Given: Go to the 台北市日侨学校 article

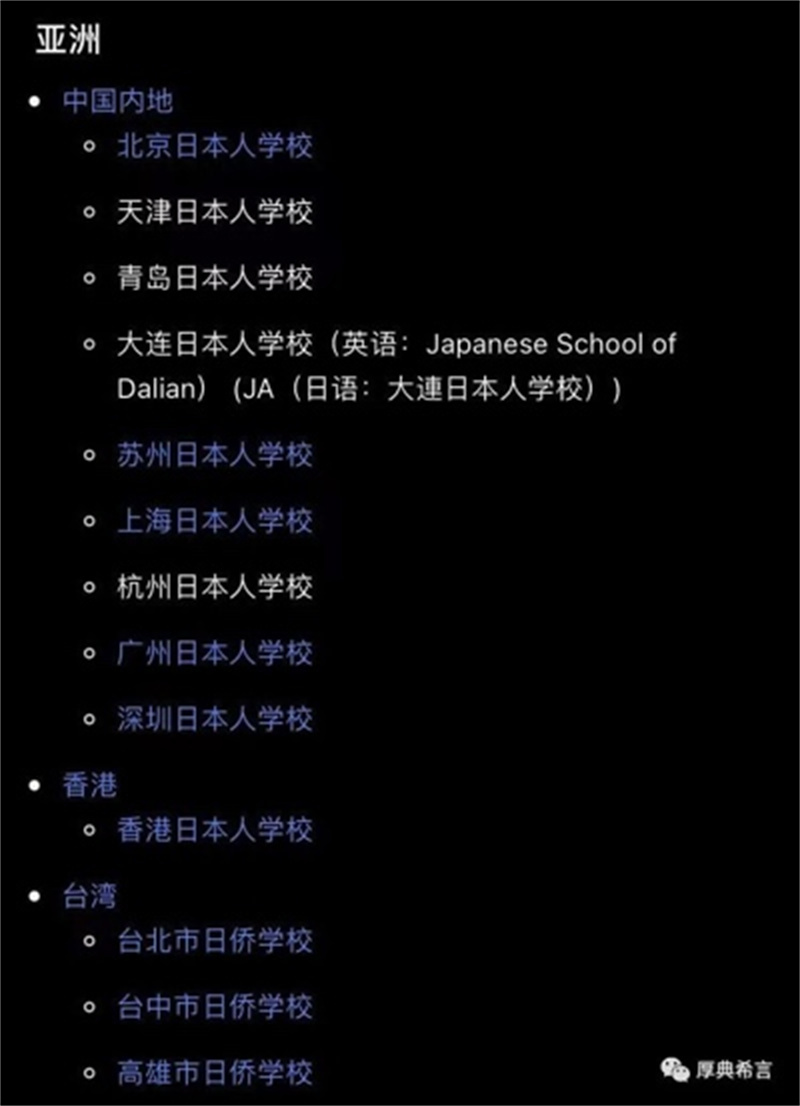Looking at the screenshot, I should pyautogui.click(x=215, y=941).
